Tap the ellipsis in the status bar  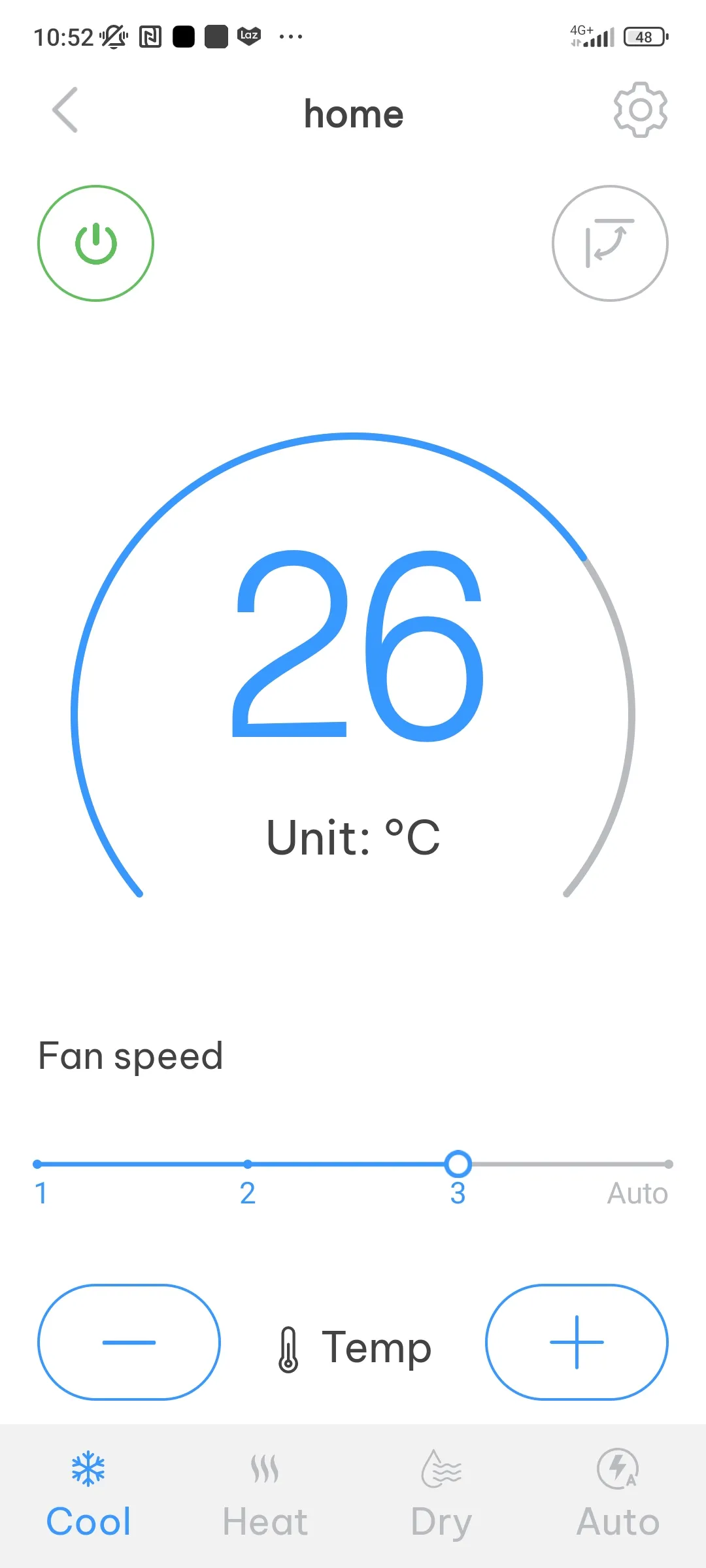pos(290,37)
